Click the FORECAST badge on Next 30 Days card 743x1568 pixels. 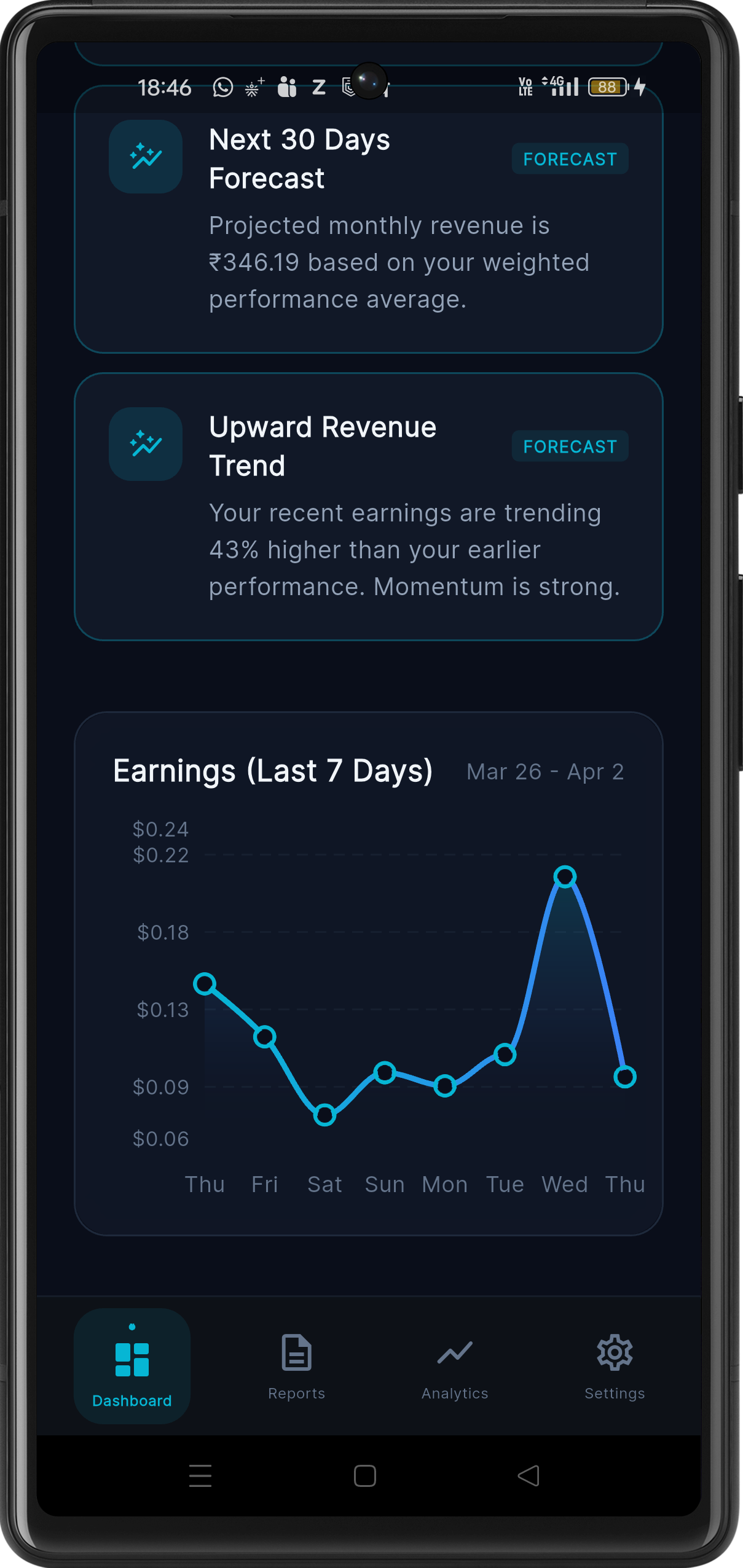[569, 159]
